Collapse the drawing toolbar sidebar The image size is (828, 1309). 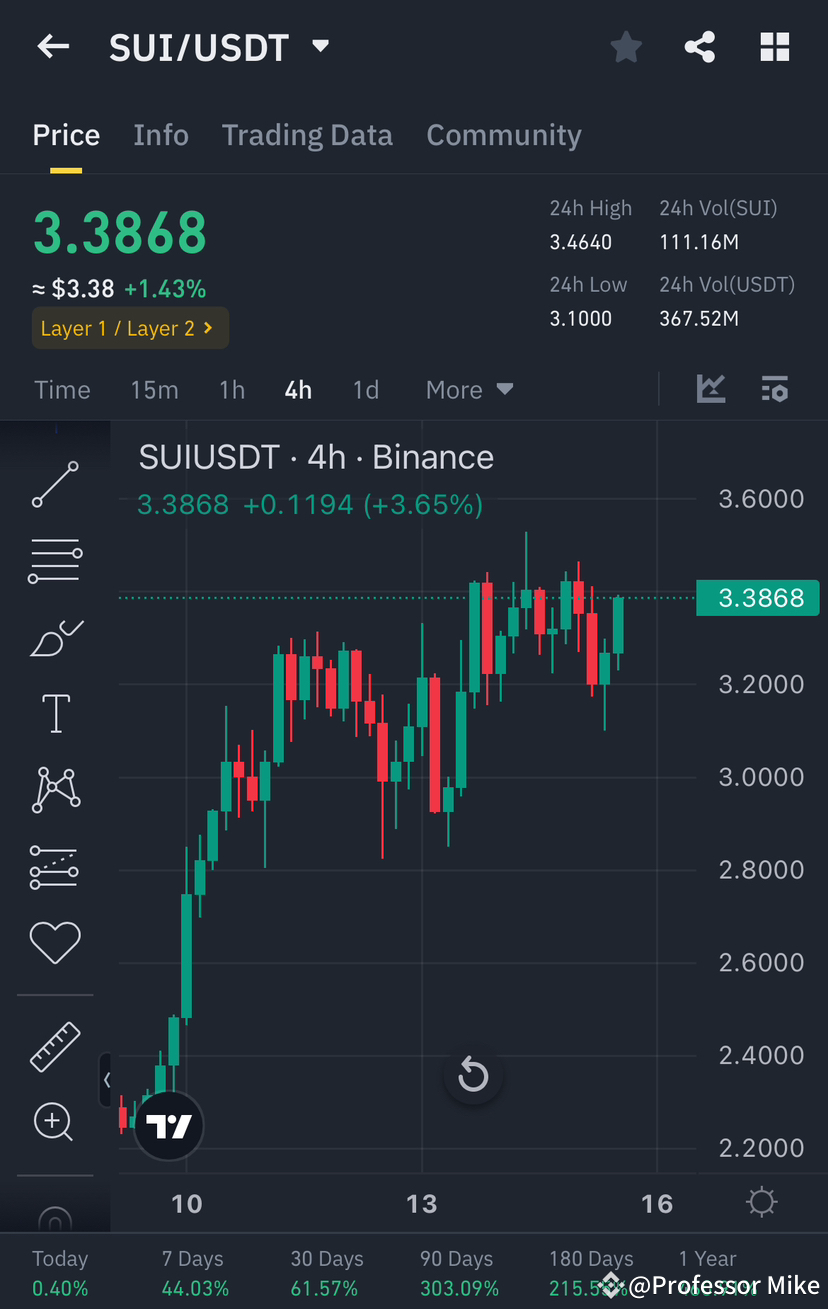(x=107, y=1080)
